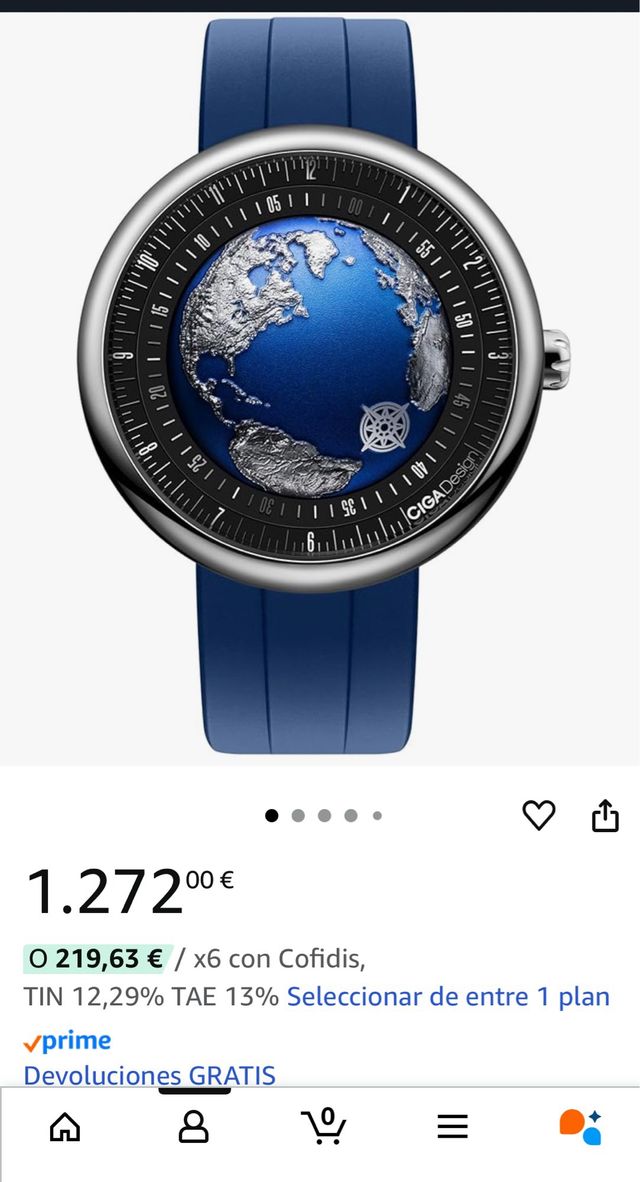Open the hamburger menu tab
The image size is (640, 1182).
(x=452, y=1127)
